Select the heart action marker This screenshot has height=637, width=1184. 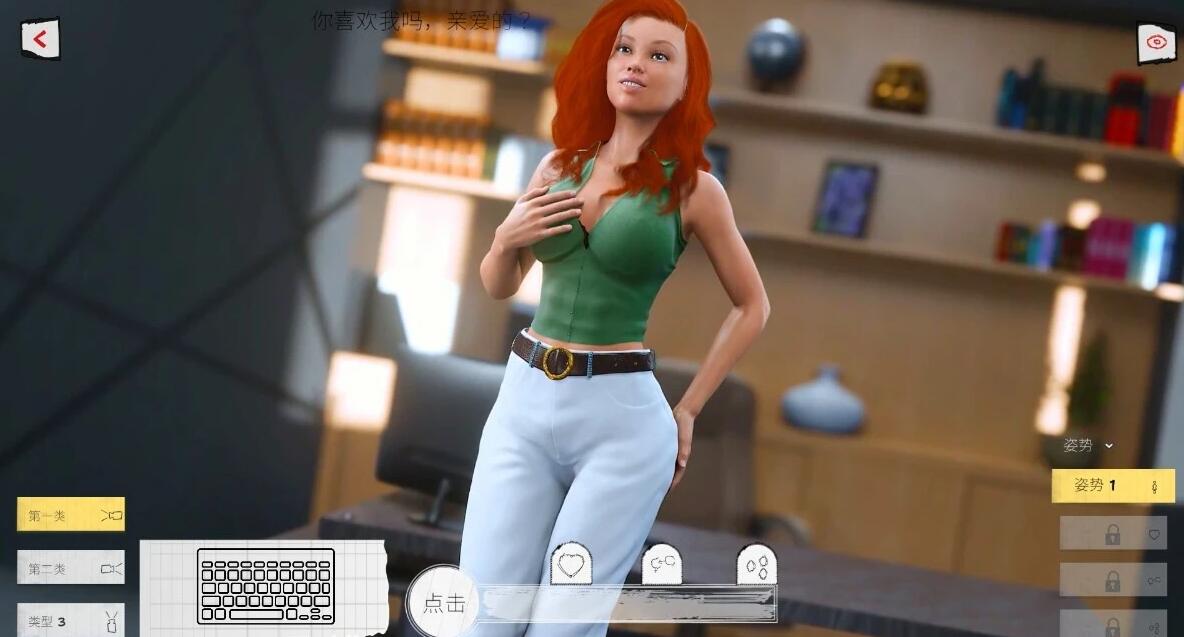point(571,564)
